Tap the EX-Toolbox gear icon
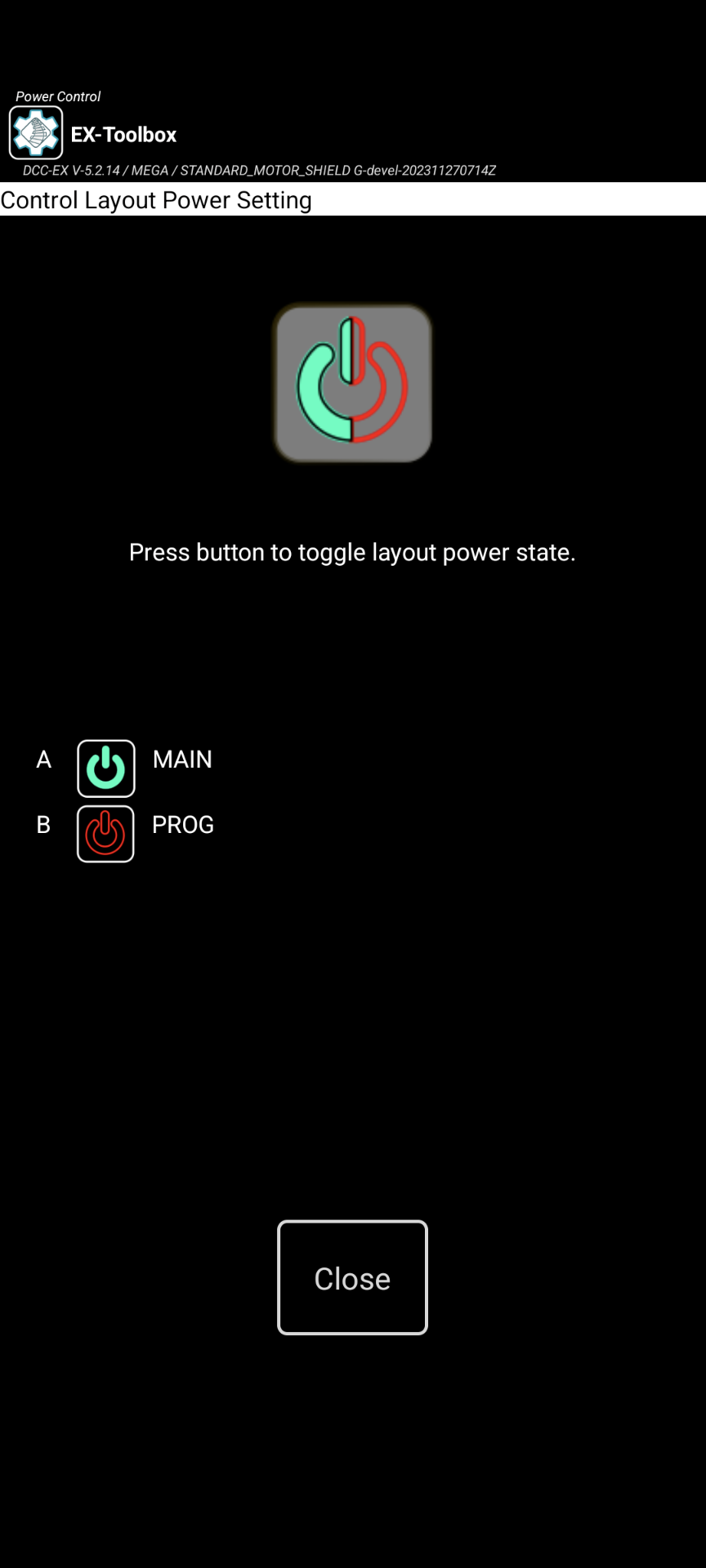 36,133
